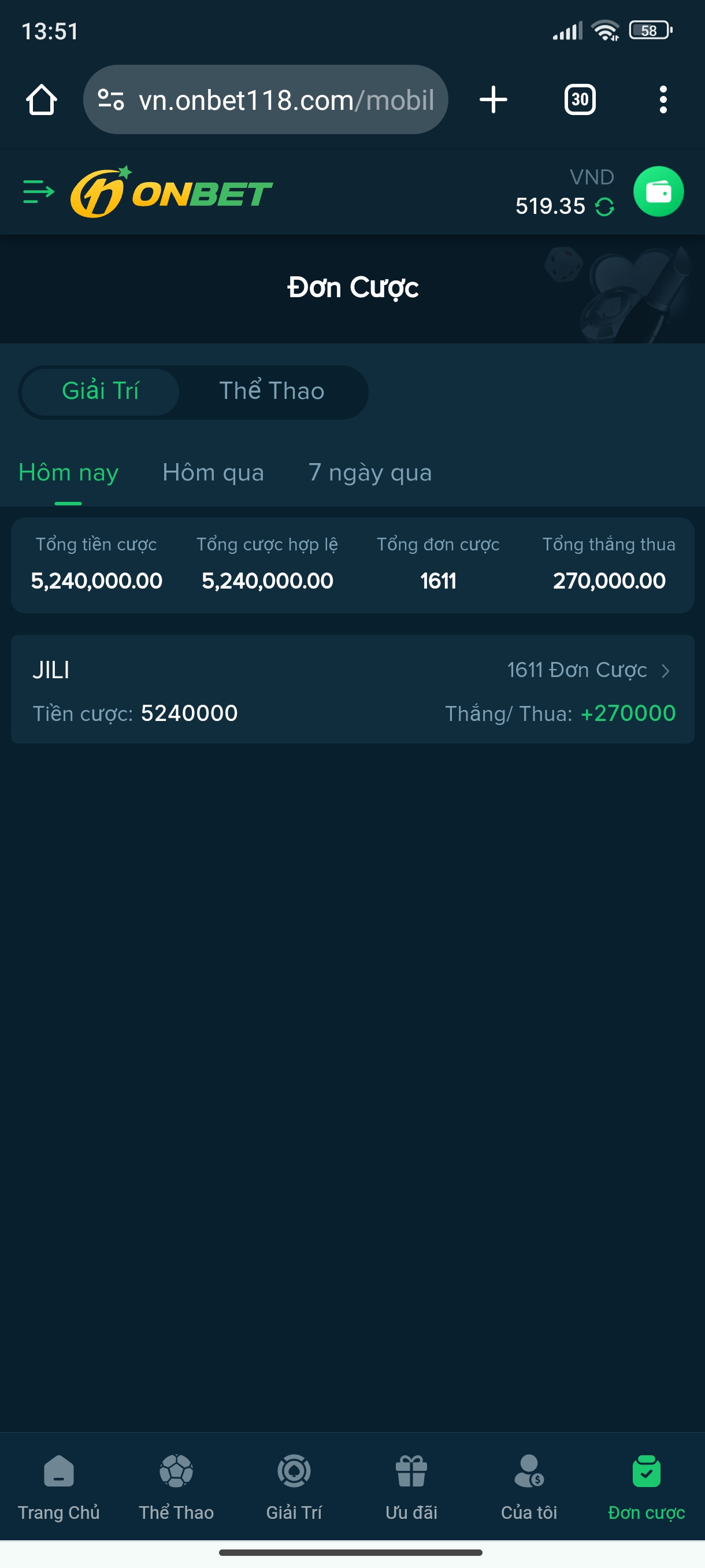Go to Trang Chủ in bottom navigation
The image size is (705, 1568).
[x=58, y=1487]
